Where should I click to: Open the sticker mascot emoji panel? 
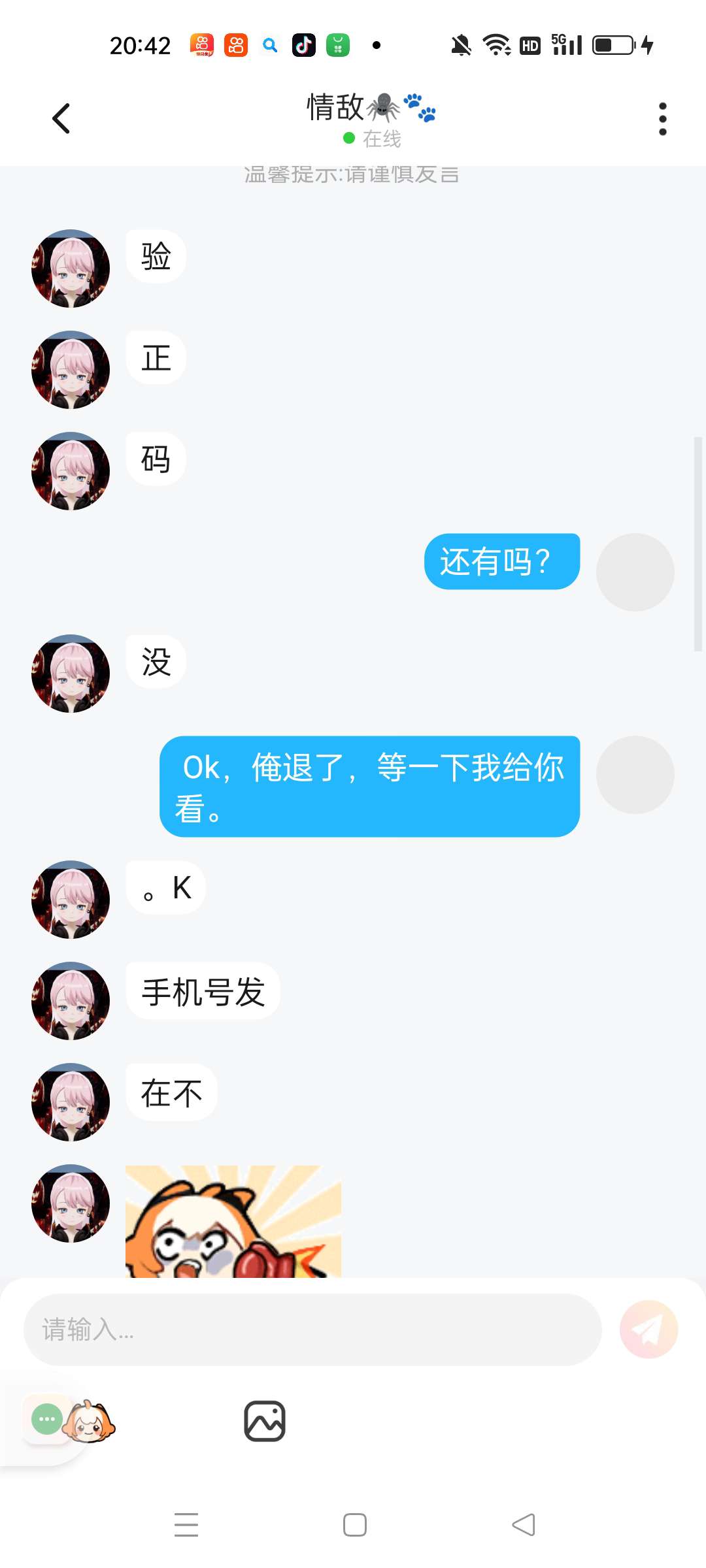(x=90, y=1421)
